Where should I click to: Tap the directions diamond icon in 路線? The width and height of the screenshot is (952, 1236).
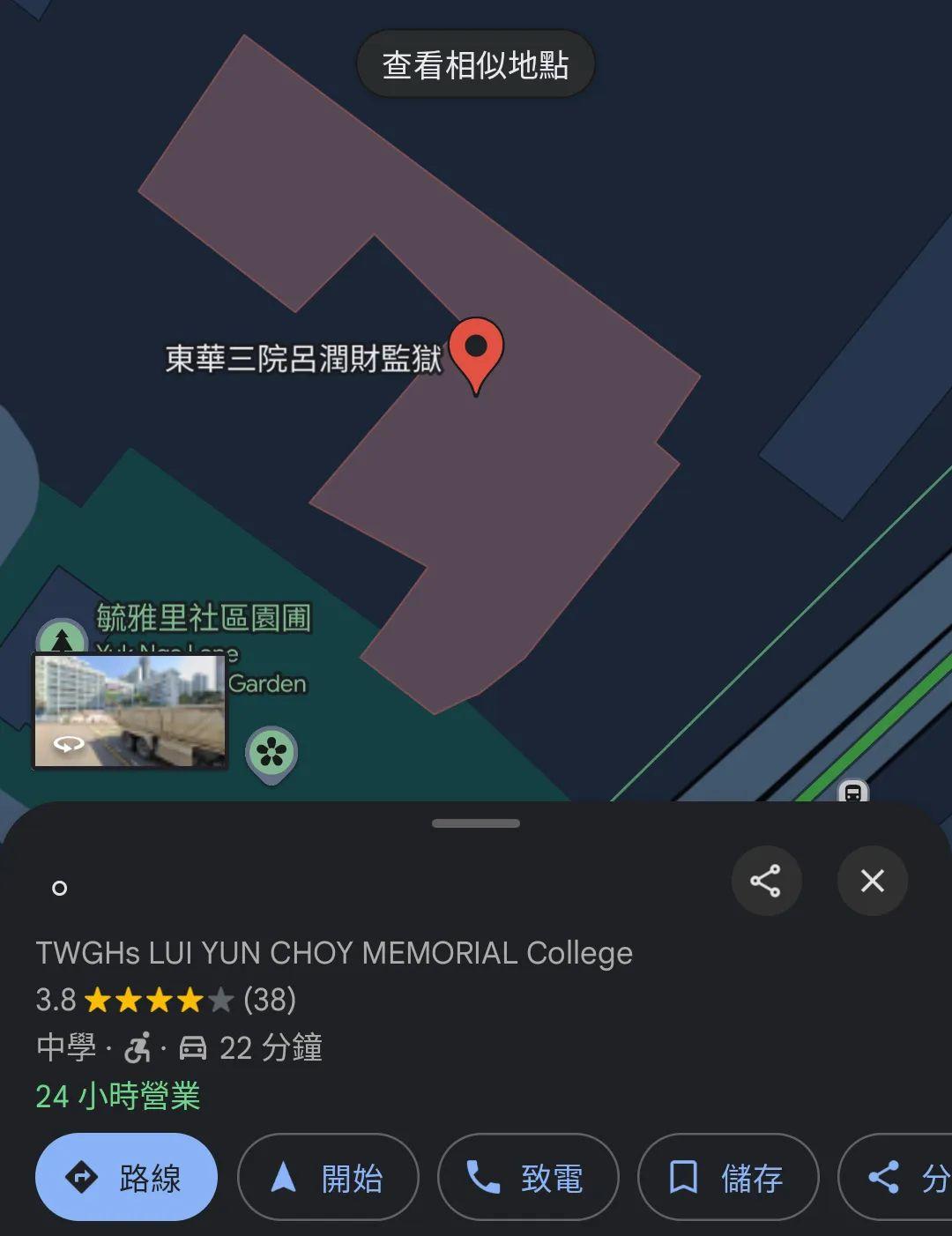tap(81, 1177)
